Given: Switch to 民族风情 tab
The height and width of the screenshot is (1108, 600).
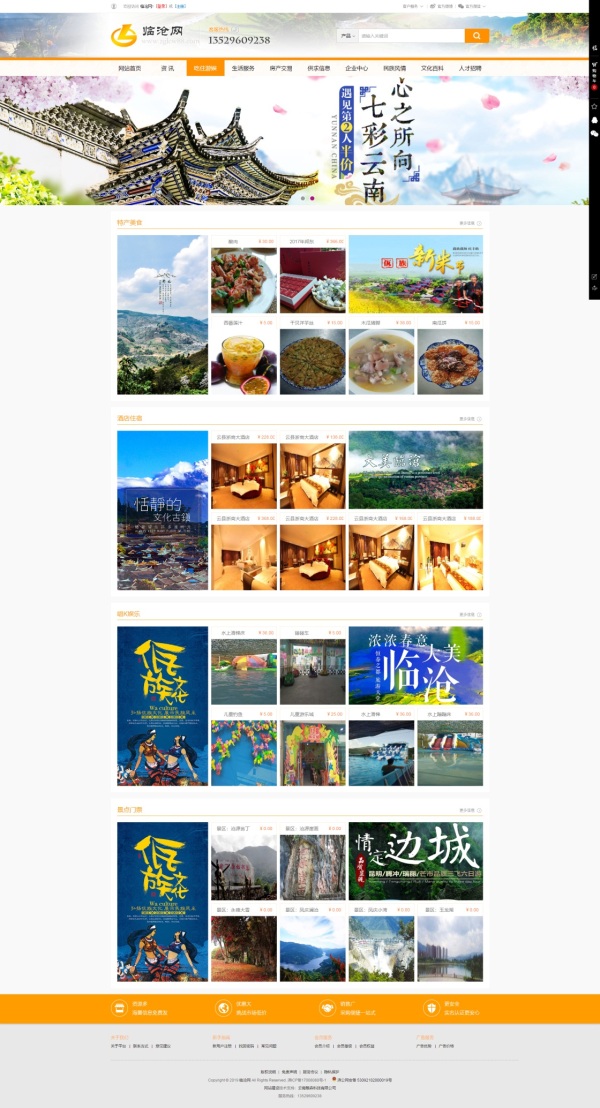Looking at the screenshot, I should pos(395,68).
